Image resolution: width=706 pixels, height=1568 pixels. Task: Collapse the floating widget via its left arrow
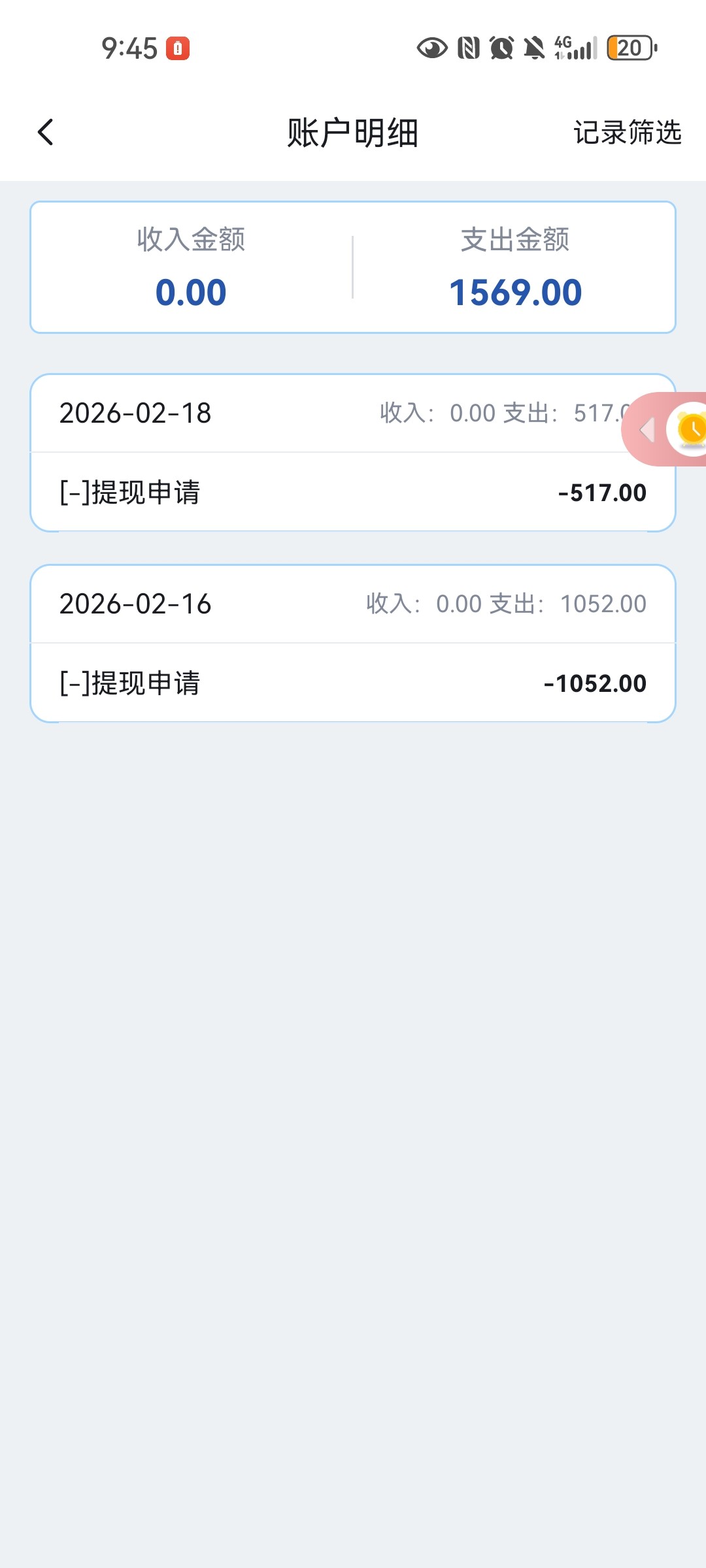[x=647, y=431]
